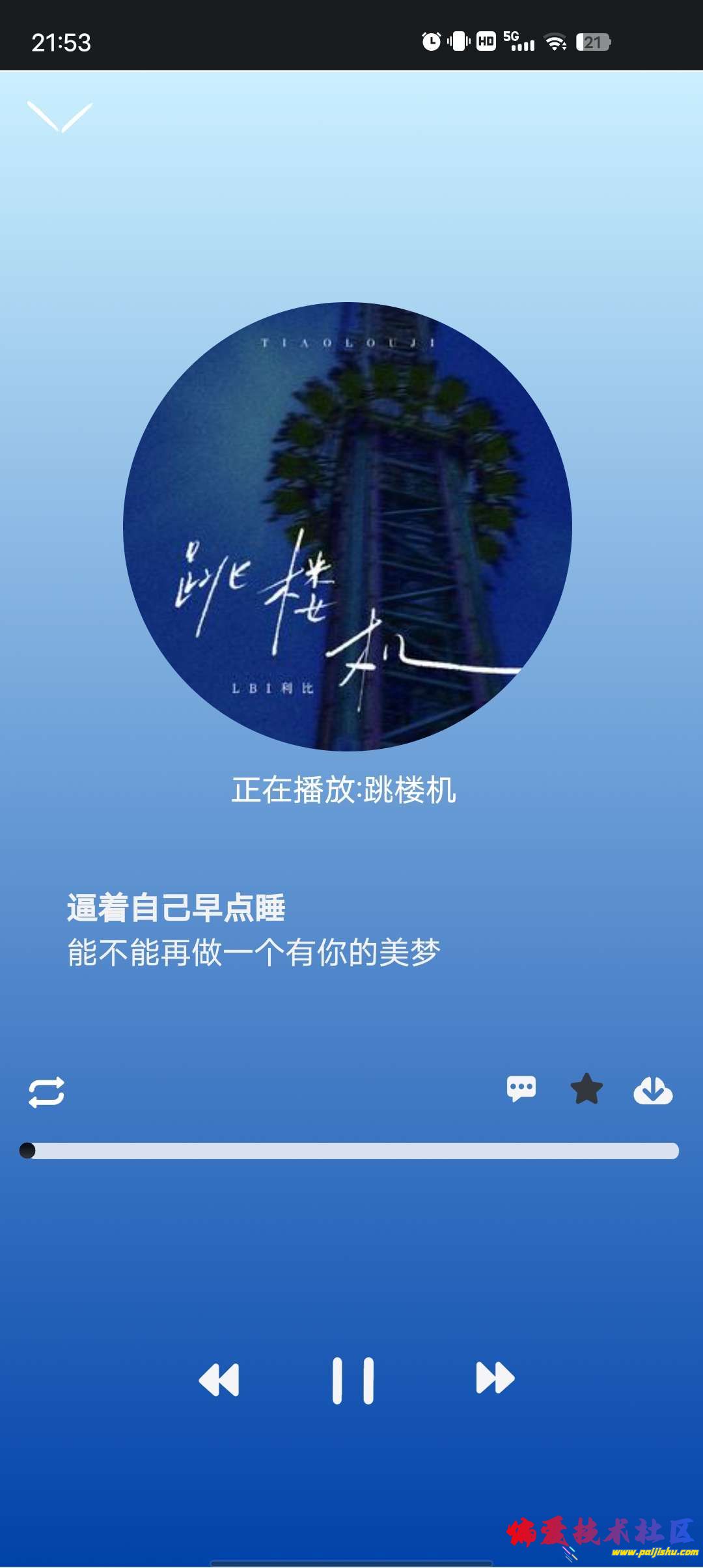Favorite the song with the star icon
703x1568 pixels.
586,1089
